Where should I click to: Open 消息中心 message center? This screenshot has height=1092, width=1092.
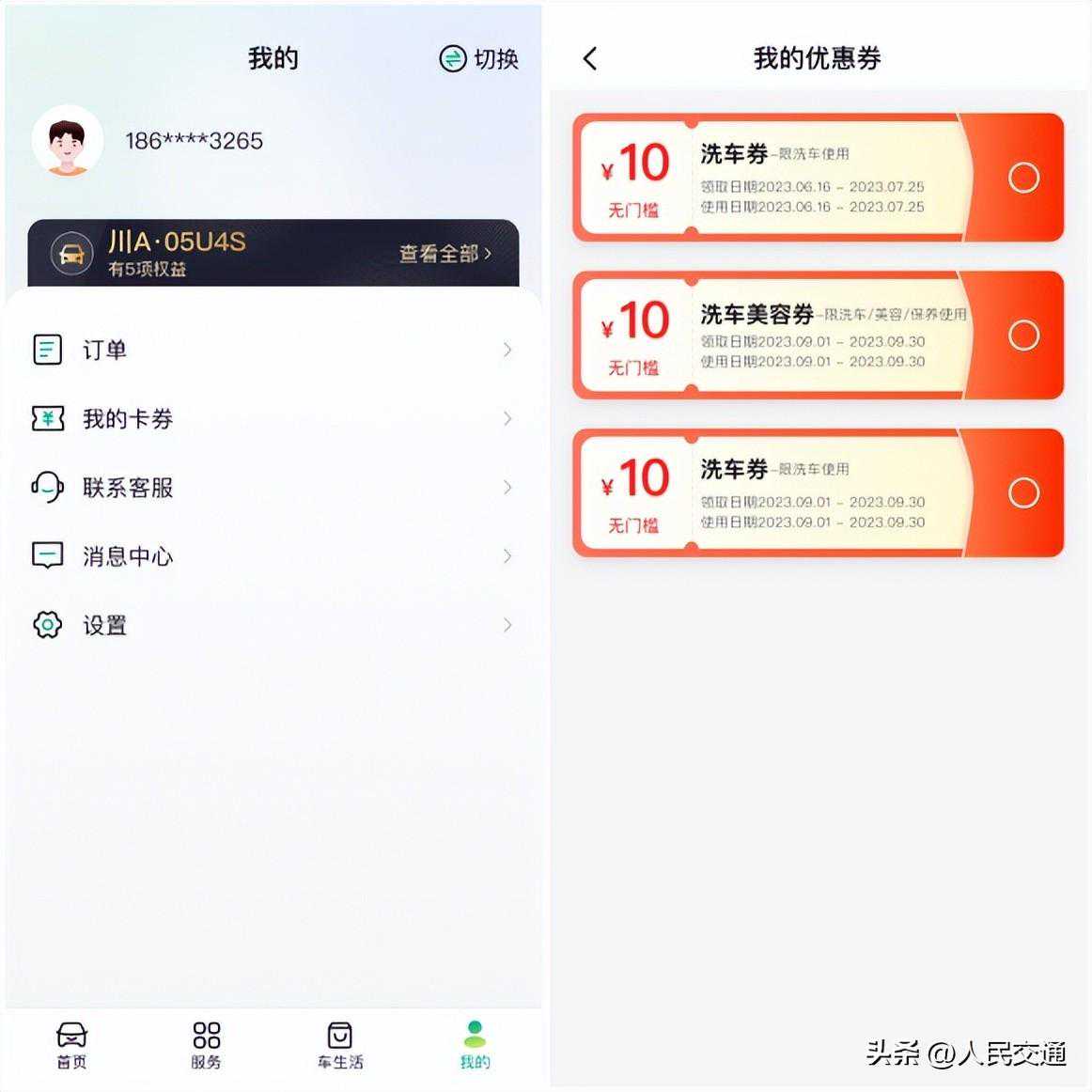(273, 556)
